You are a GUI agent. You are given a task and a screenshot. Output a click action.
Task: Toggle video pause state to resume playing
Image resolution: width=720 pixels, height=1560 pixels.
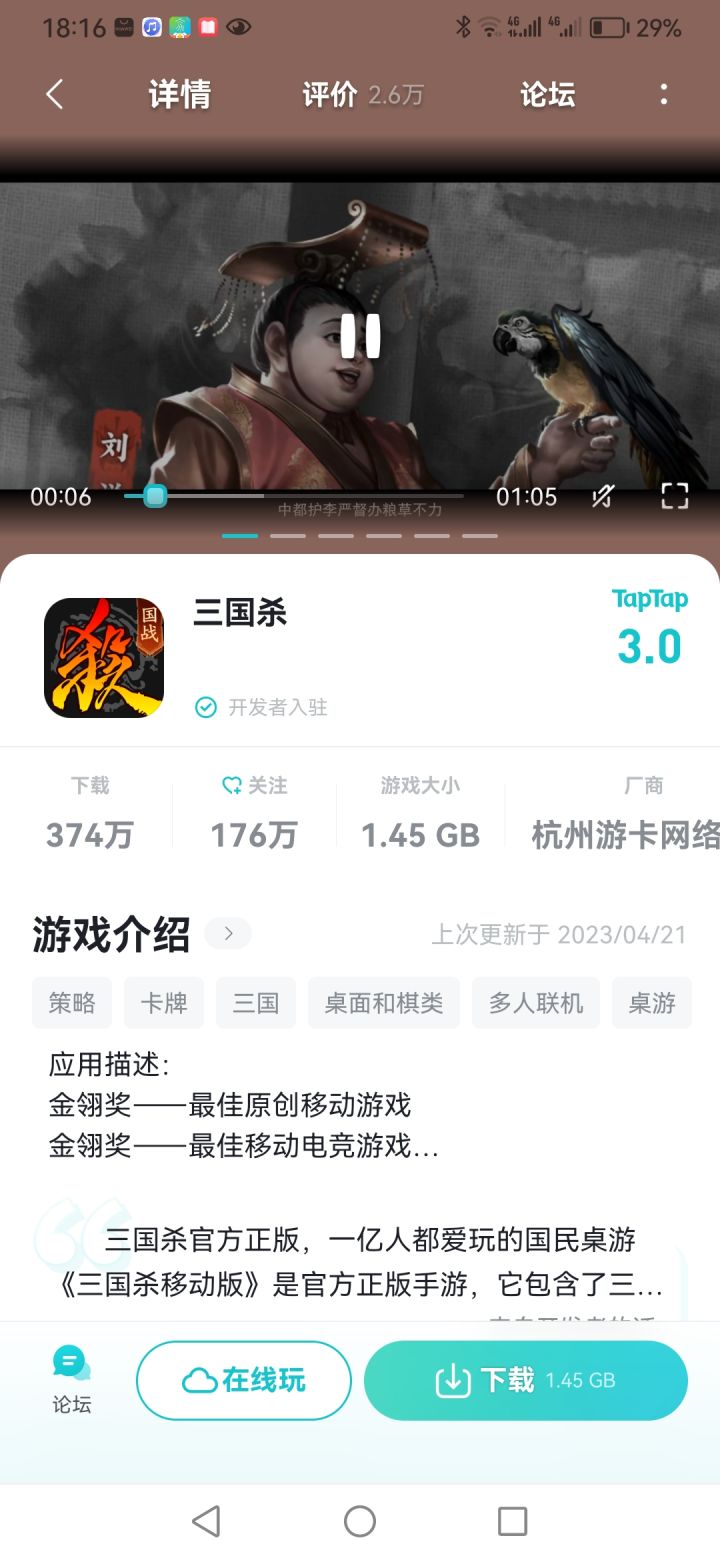(x=360, y=338)
